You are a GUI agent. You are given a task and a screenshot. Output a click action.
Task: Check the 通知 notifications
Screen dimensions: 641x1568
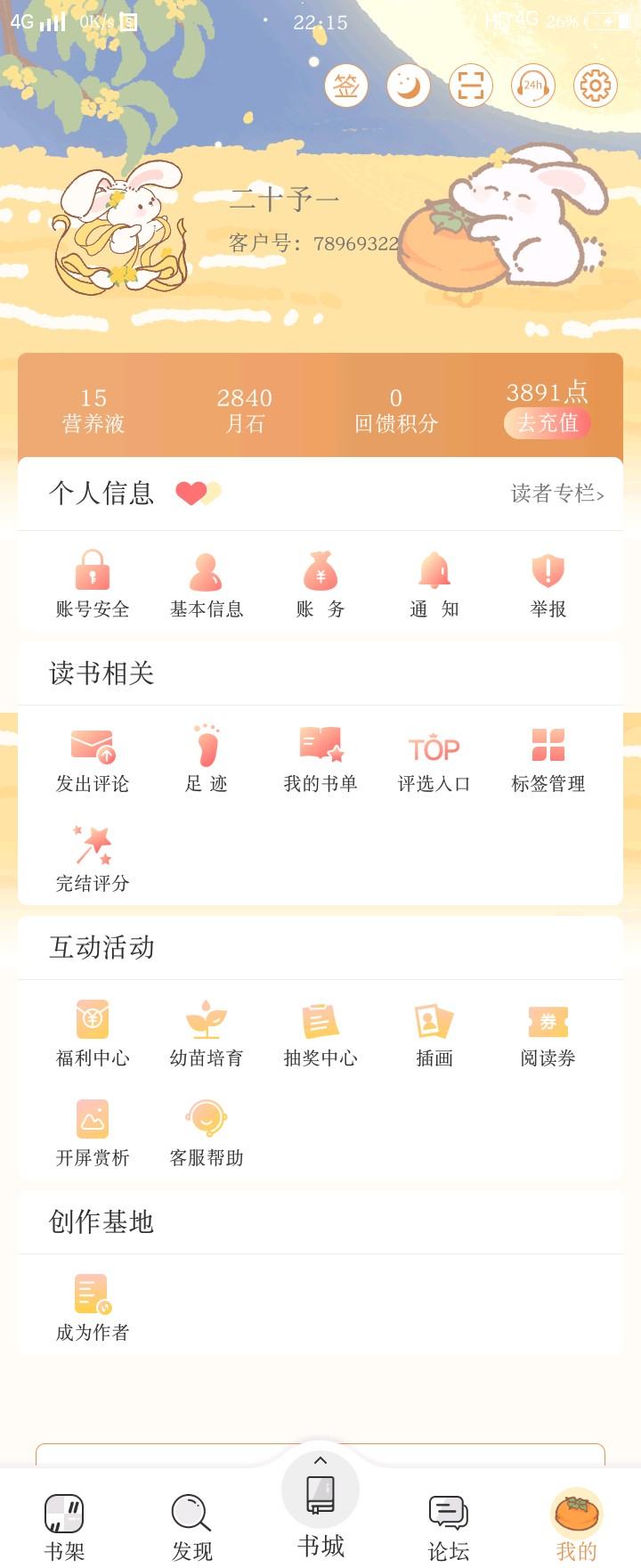pyautogui.click(x=434, y=584)
